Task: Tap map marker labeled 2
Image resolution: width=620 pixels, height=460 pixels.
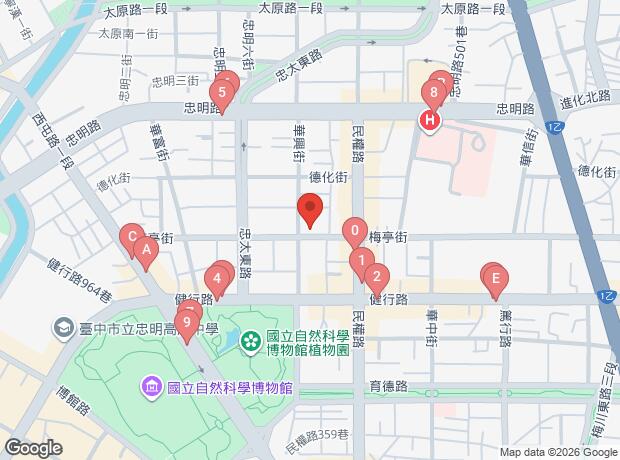Action: (375, 276)
